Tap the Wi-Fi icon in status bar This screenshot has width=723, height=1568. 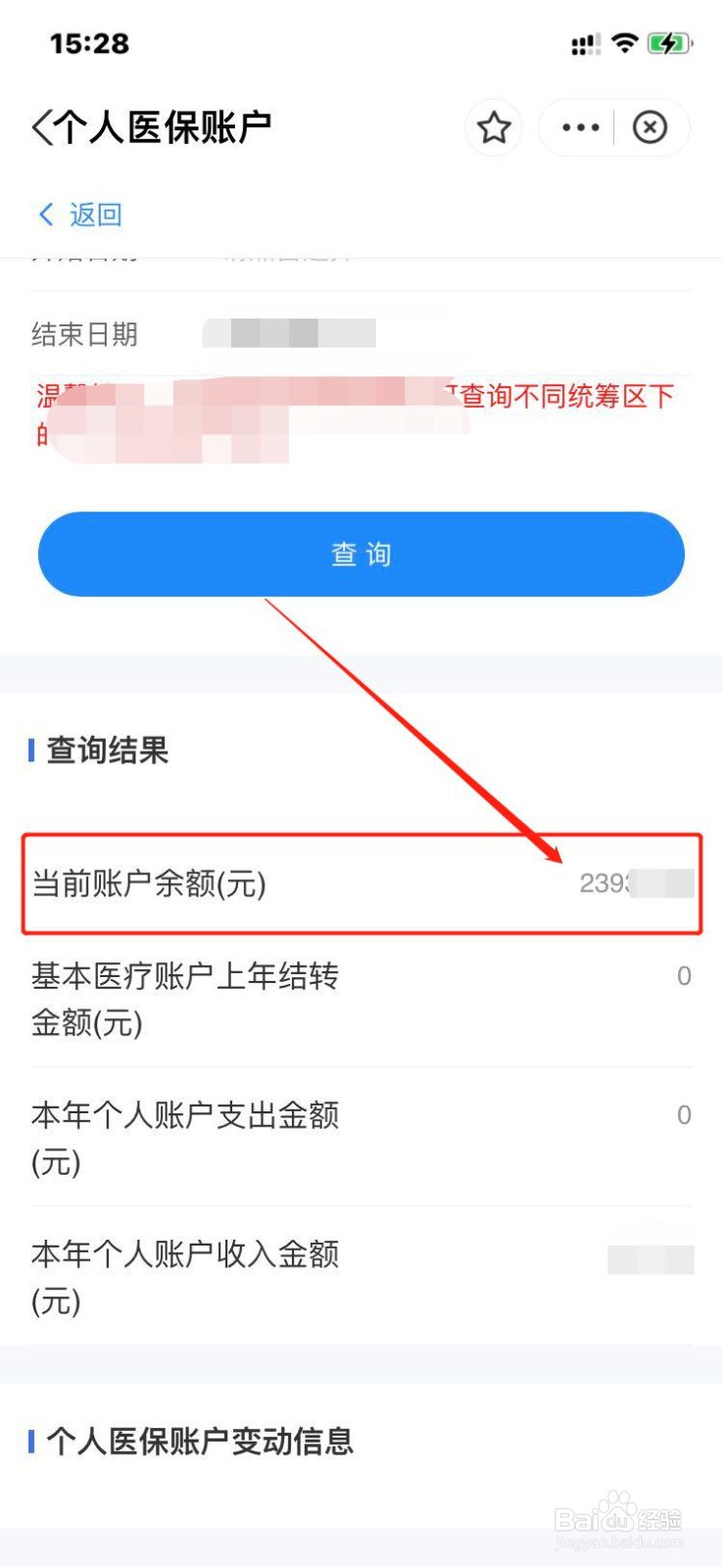[x=623, y=43]
